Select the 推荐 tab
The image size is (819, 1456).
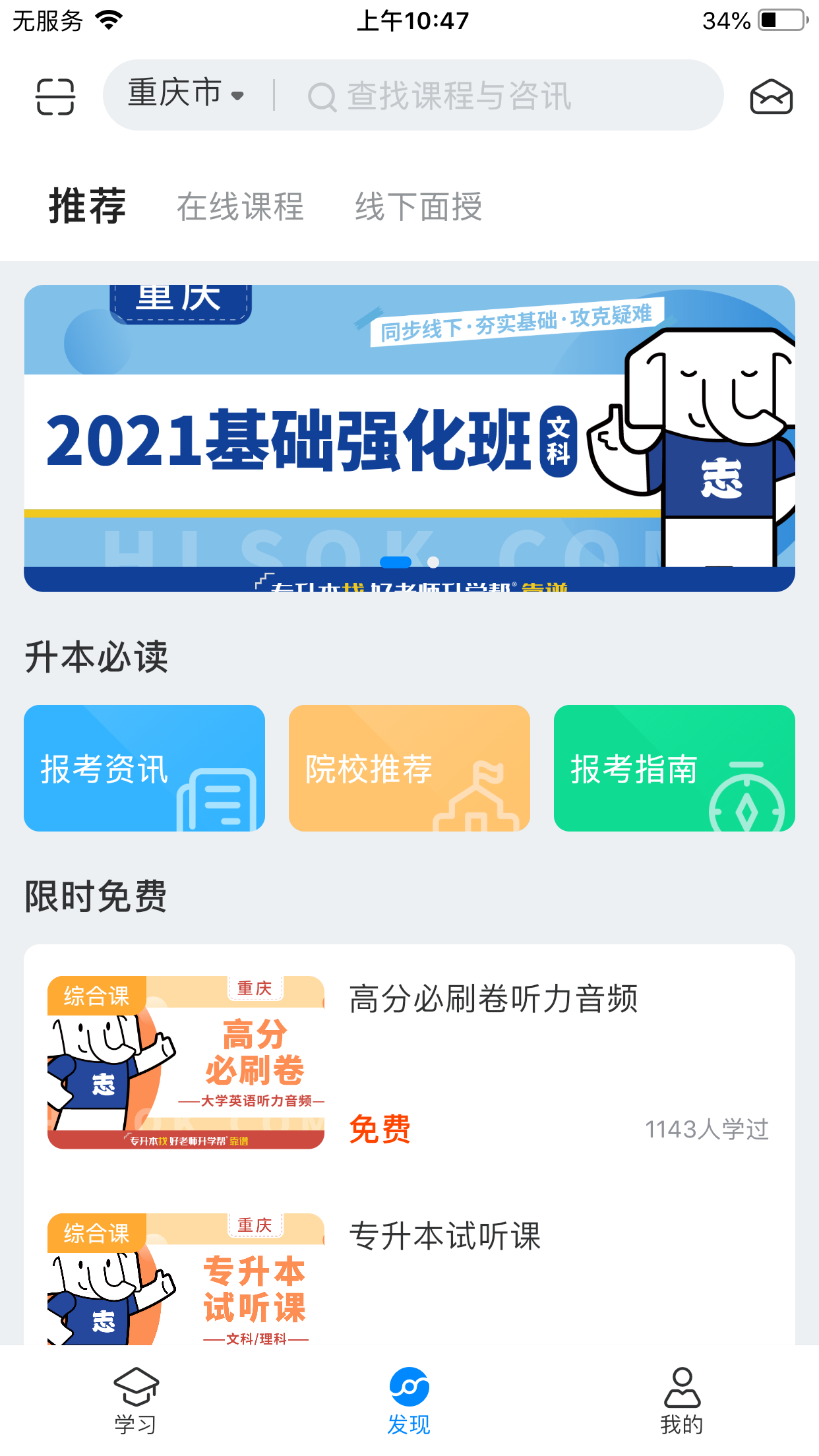[88, 207]
